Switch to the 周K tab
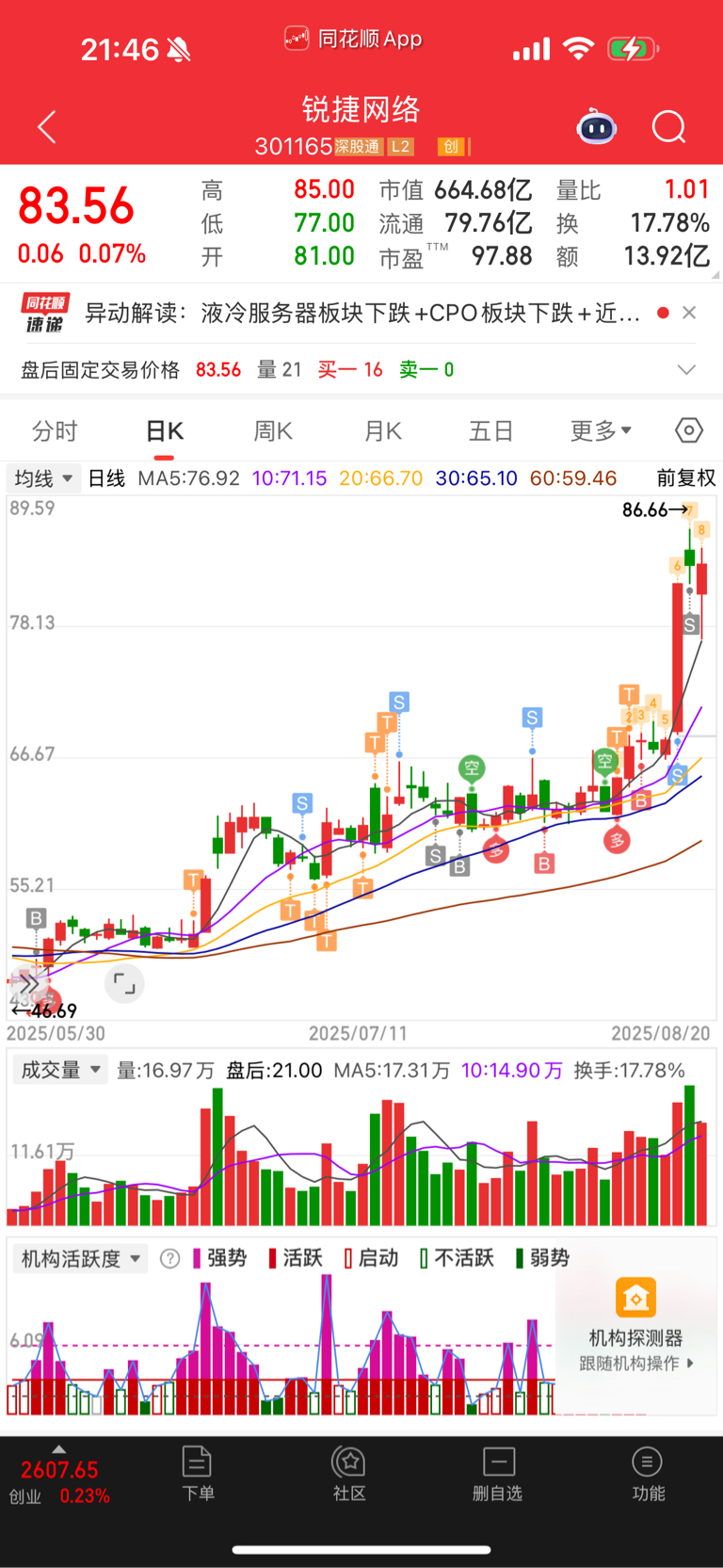 point(273,431)
